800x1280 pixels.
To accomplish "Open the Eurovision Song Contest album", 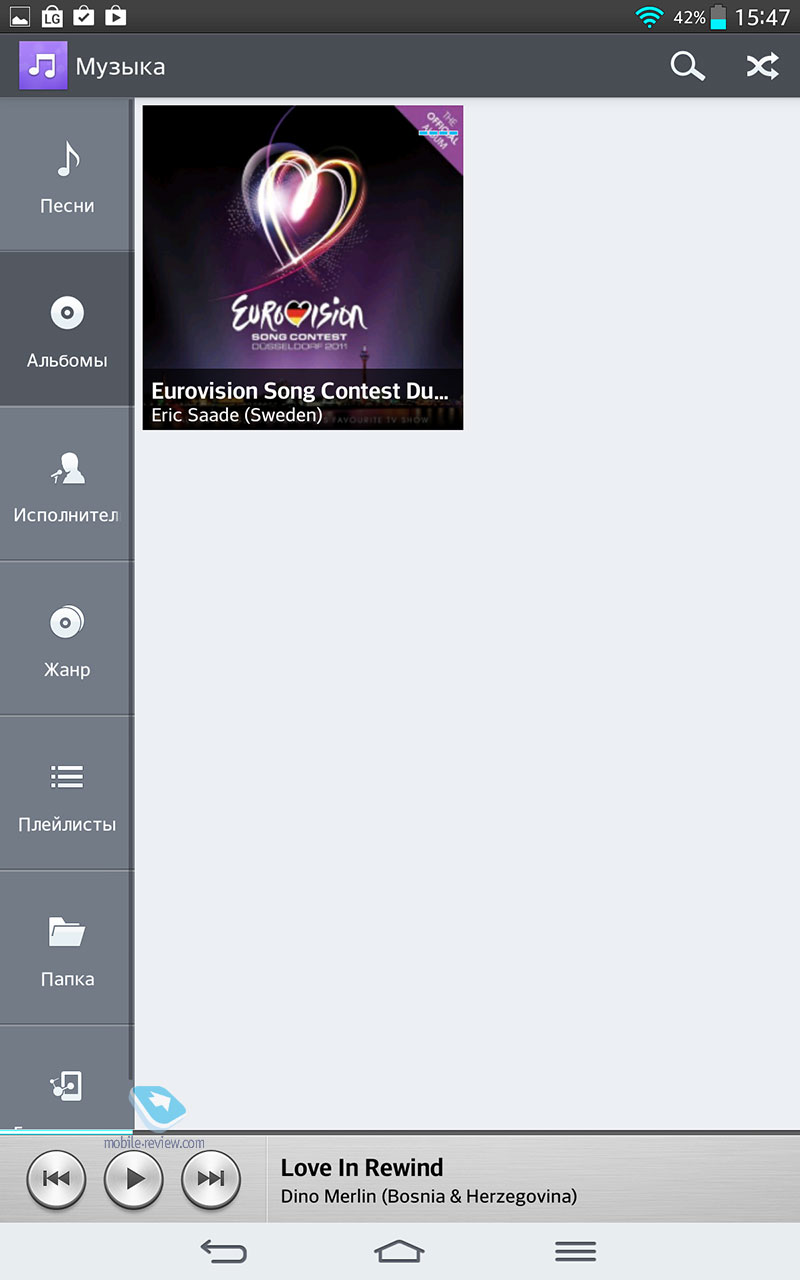I will click(x=303, y=268).
